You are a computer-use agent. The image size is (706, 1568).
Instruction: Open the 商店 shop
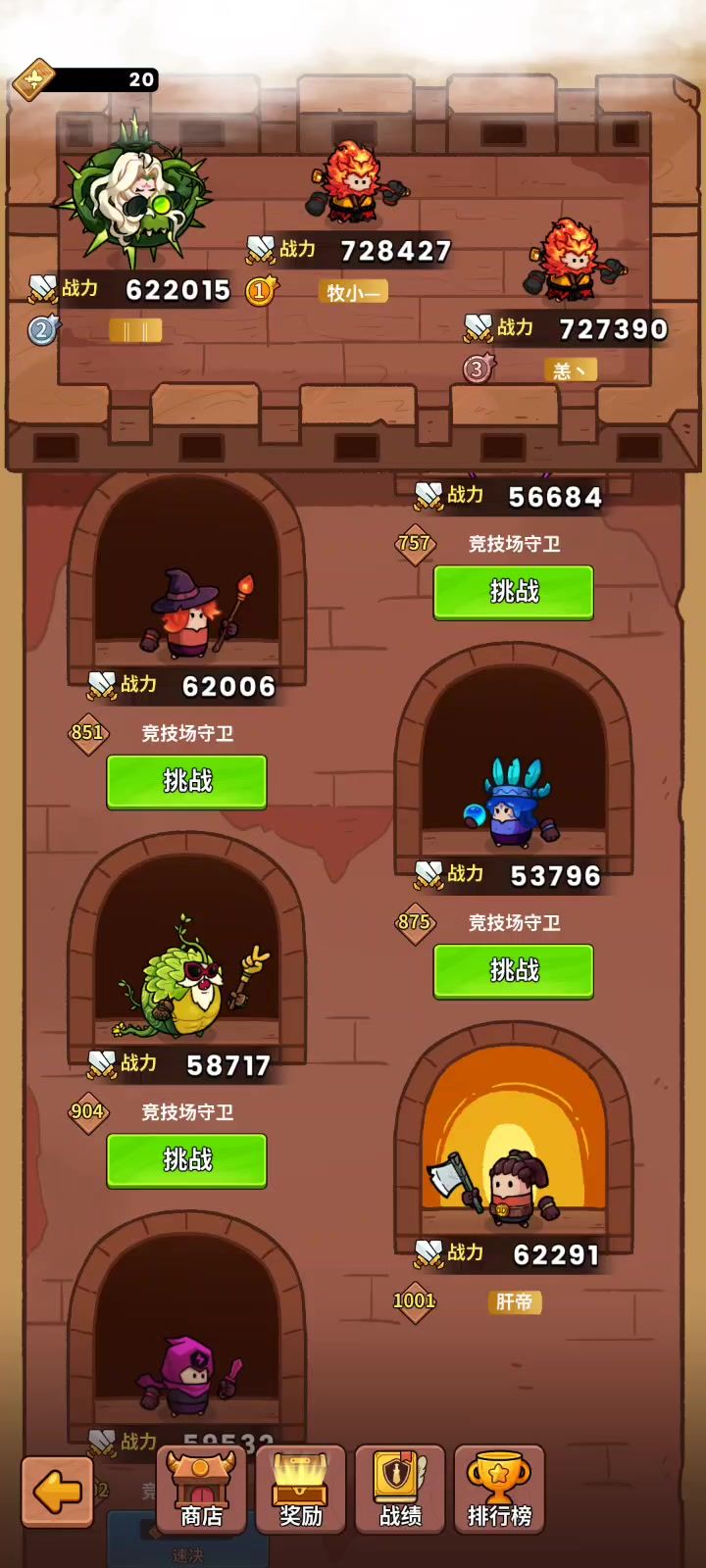click(x=202, y=1490)
